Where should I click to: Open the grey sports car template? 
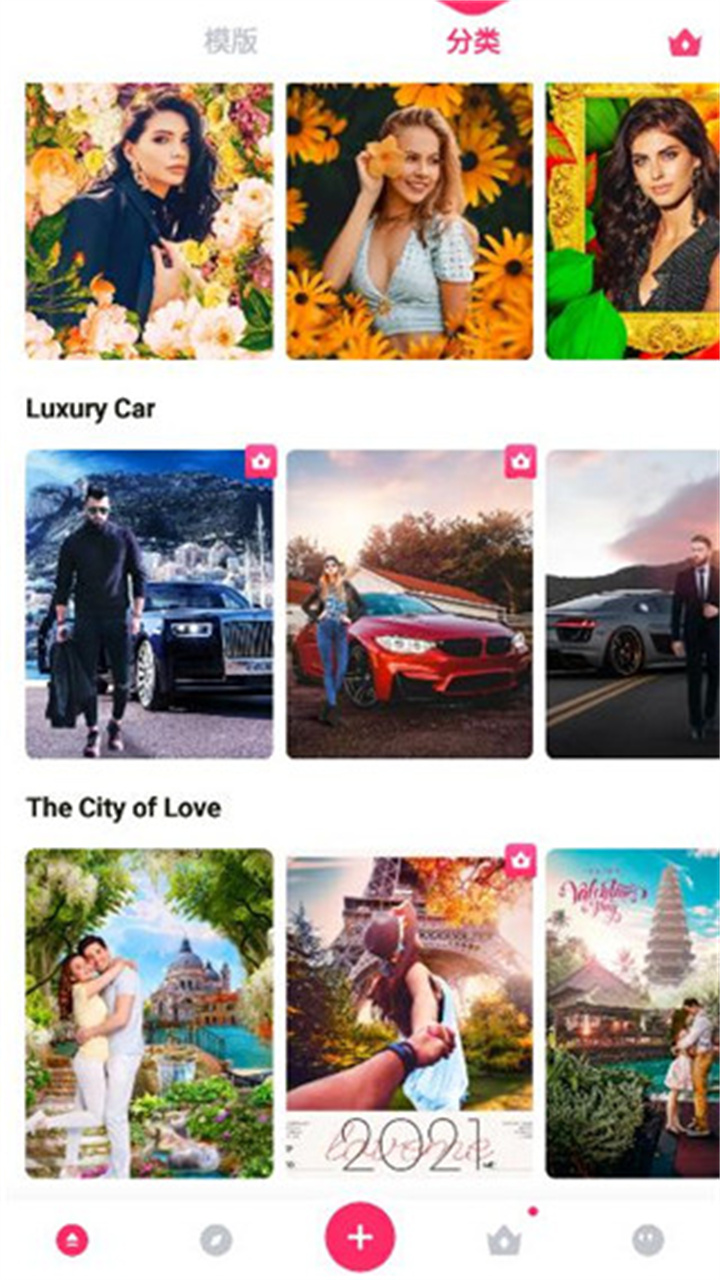[x=632, y=604]
